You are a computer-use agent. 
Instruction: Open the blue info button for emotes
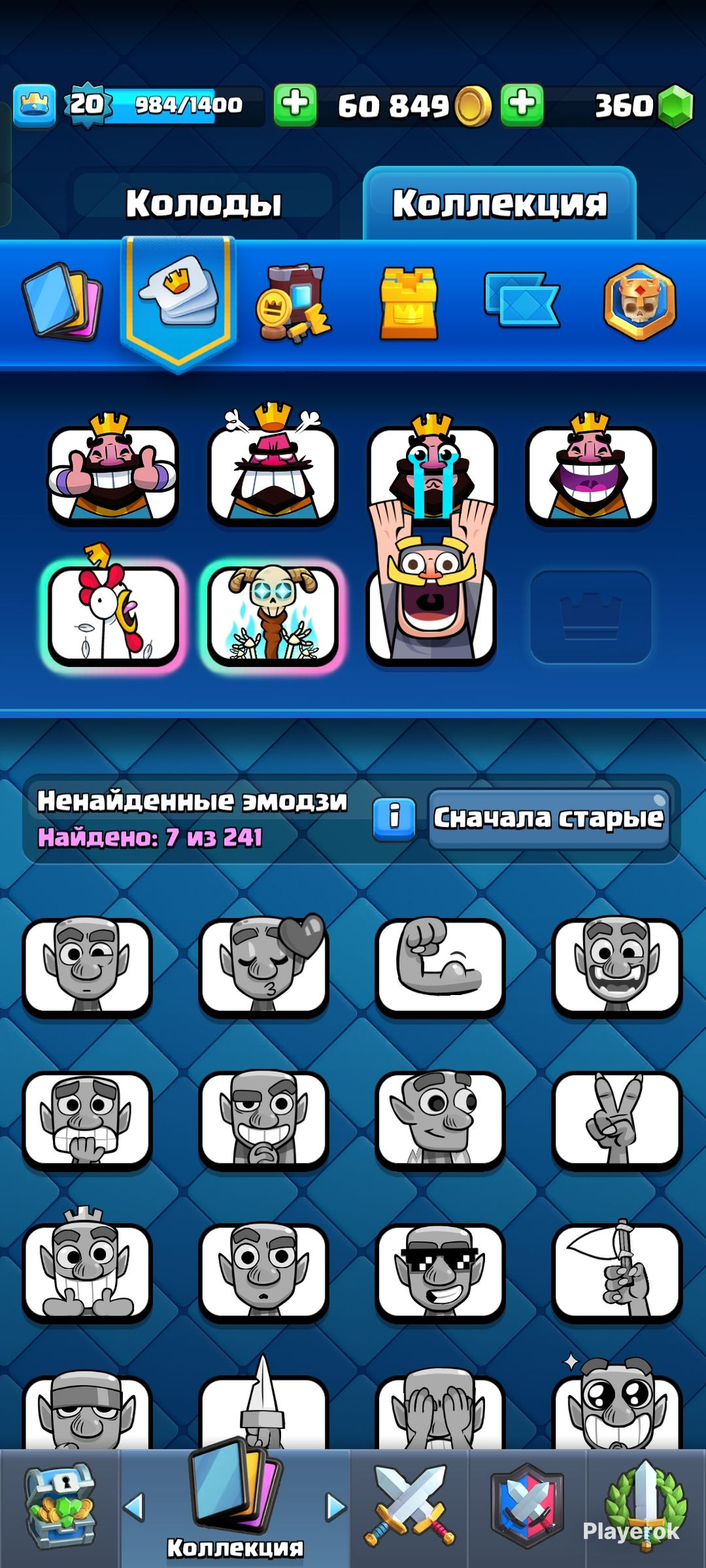[x=394, y=818]
